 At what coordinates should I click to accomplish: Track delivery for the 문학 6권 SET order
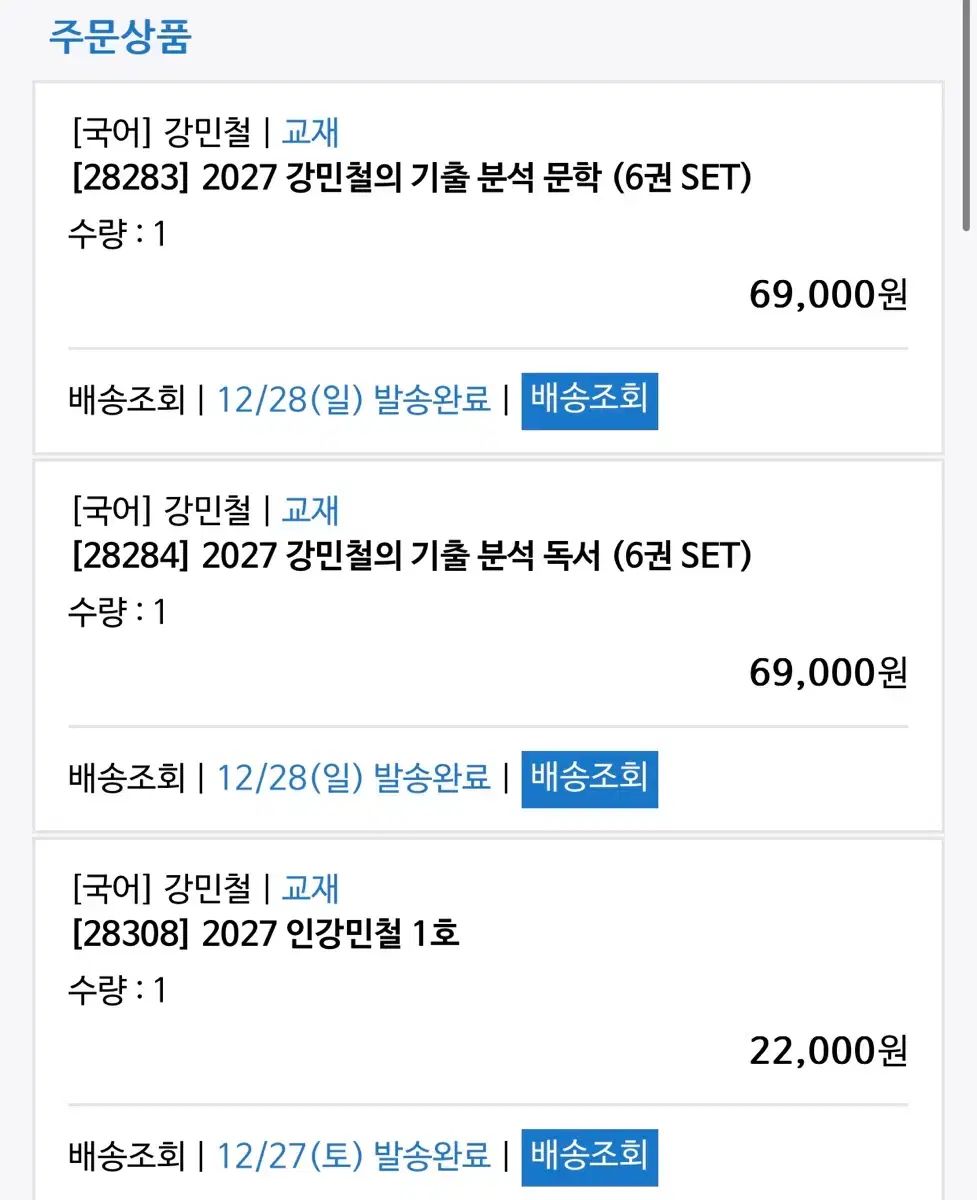click(x=589, y=400)
